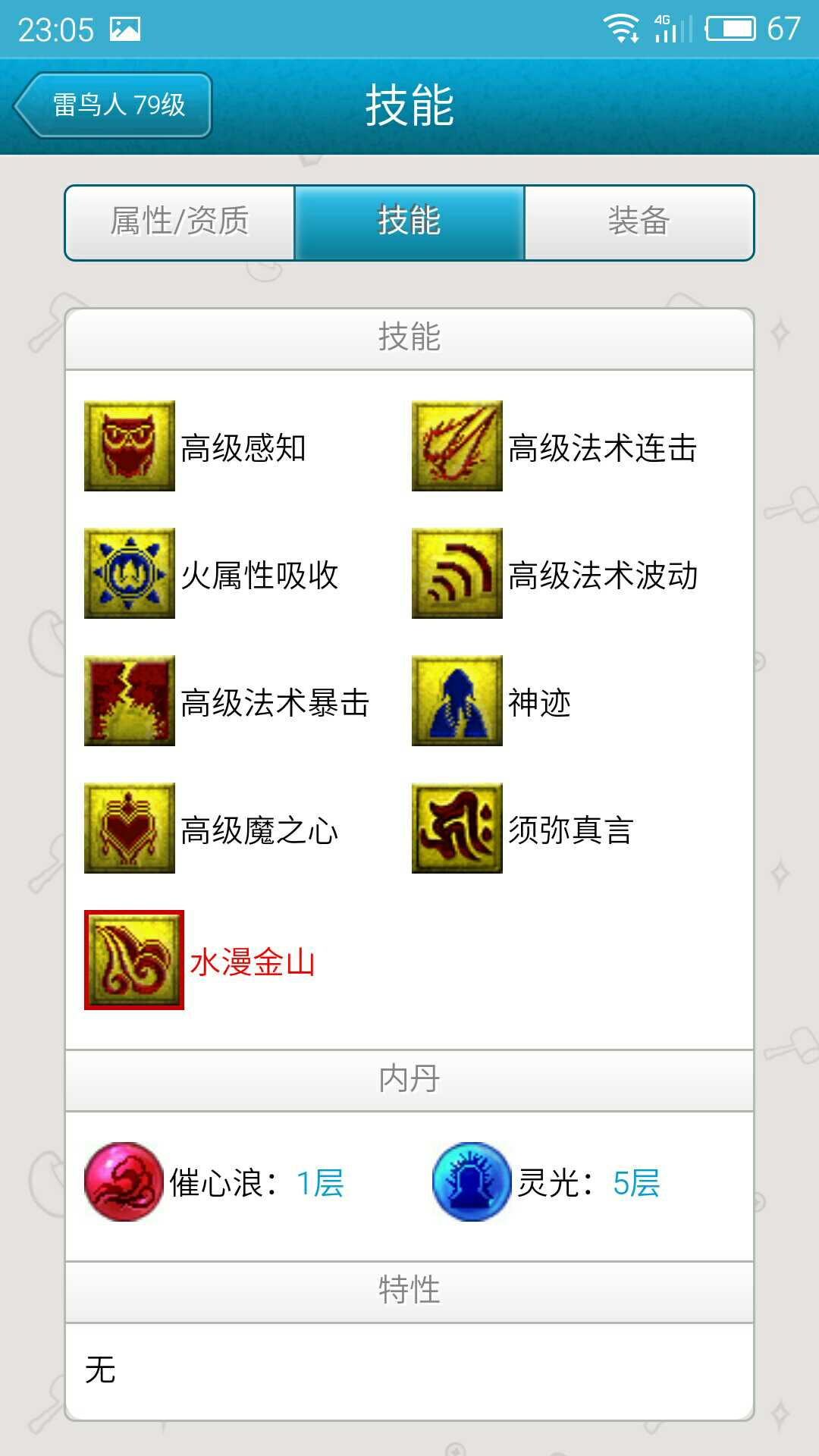
Task: Go back to 雷鸟人 79级
Action: click(112, 105)
